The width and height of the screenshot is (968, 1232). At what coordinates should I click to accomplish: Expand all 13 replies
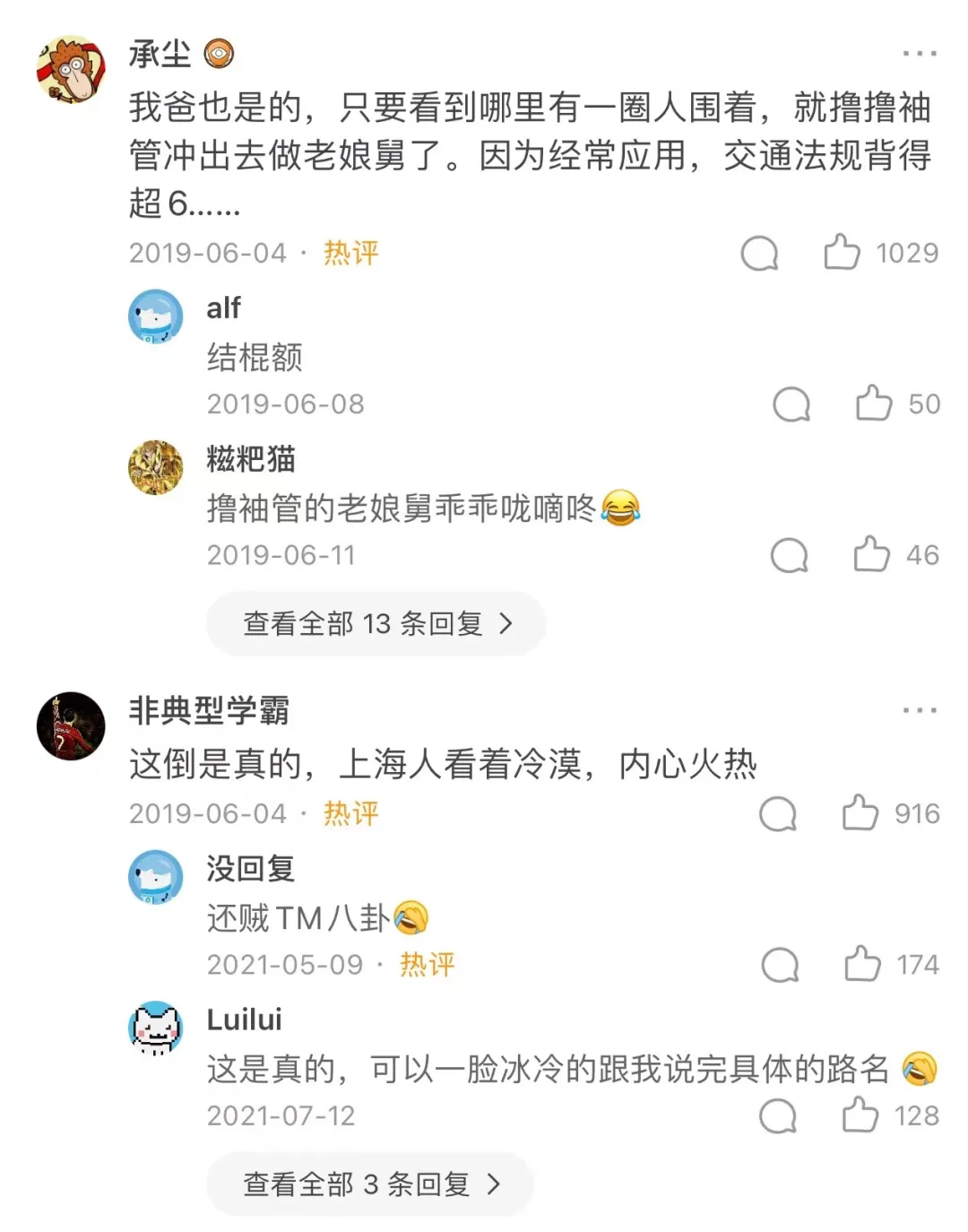[x=376, y=623]
